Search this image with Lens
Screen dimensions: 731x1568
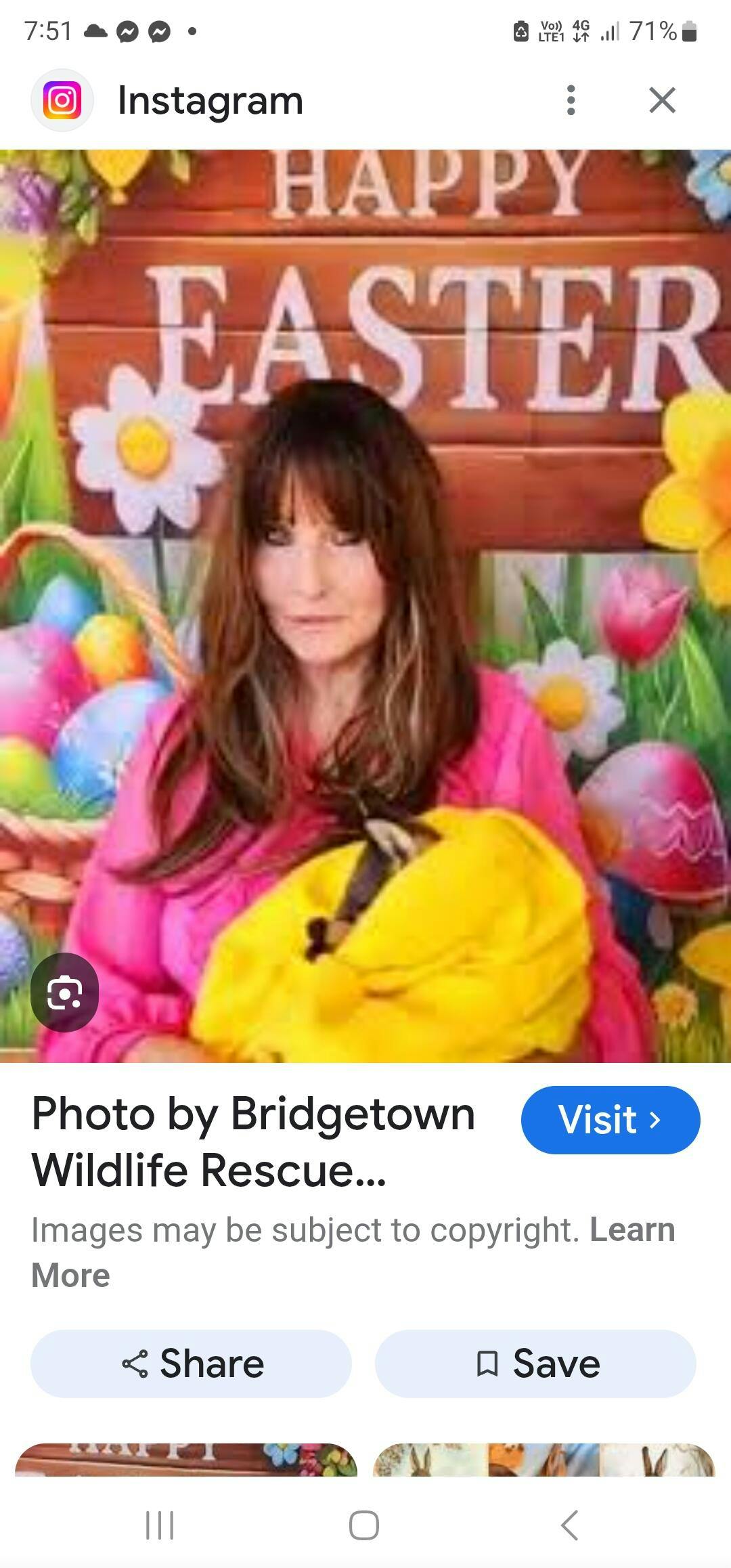click(65, 993)
